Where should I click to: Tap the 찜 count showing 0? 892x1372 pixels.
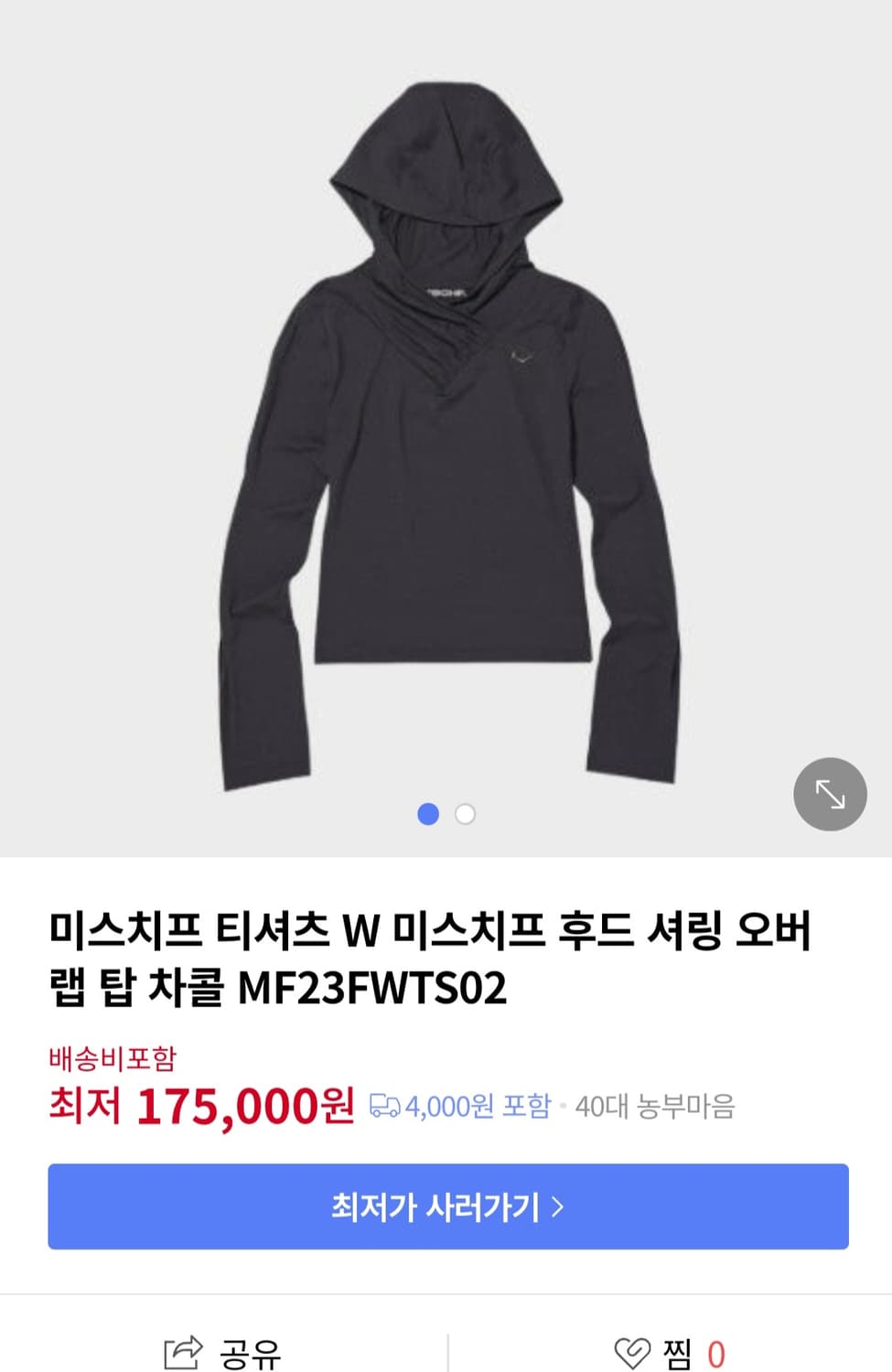716,1351
